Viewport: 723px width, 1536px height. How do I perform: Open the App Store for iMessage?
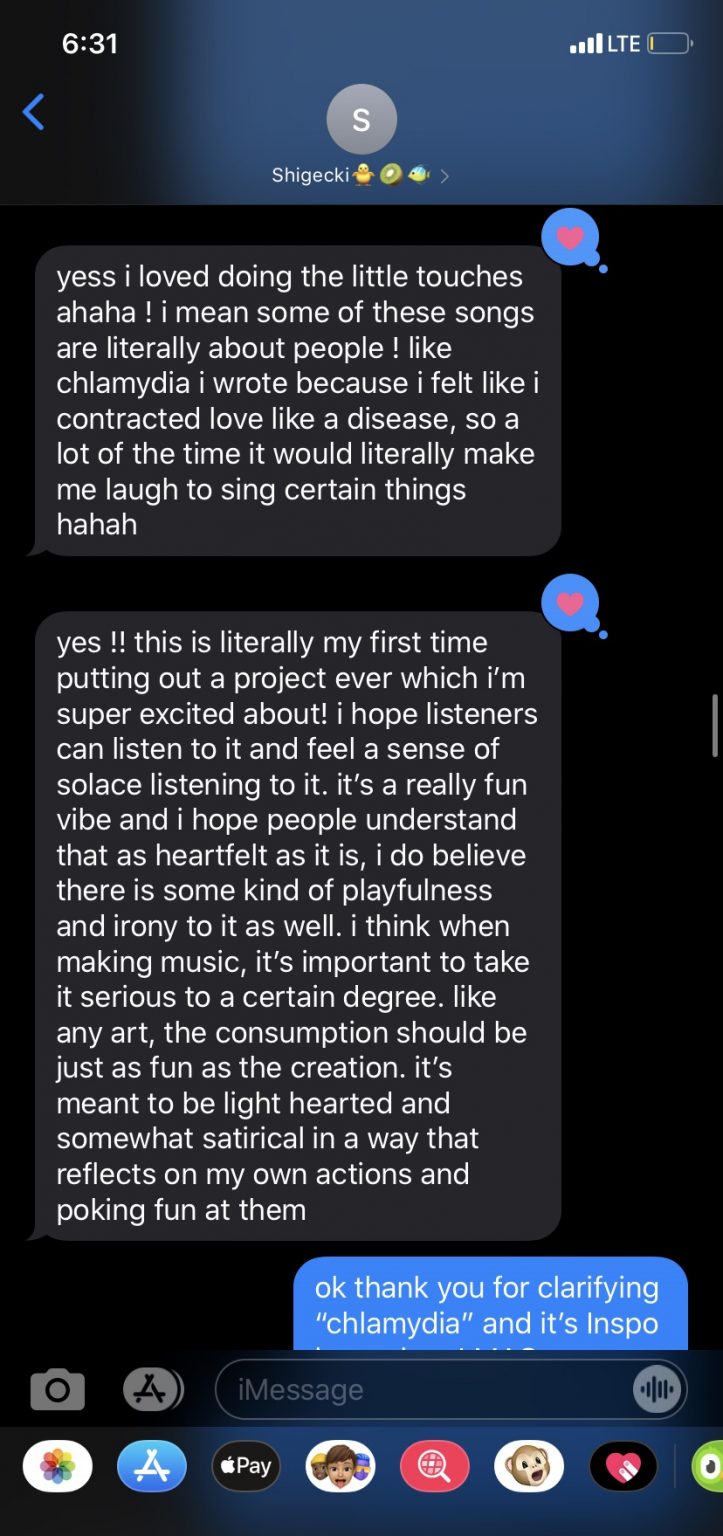coord(151,1467)
